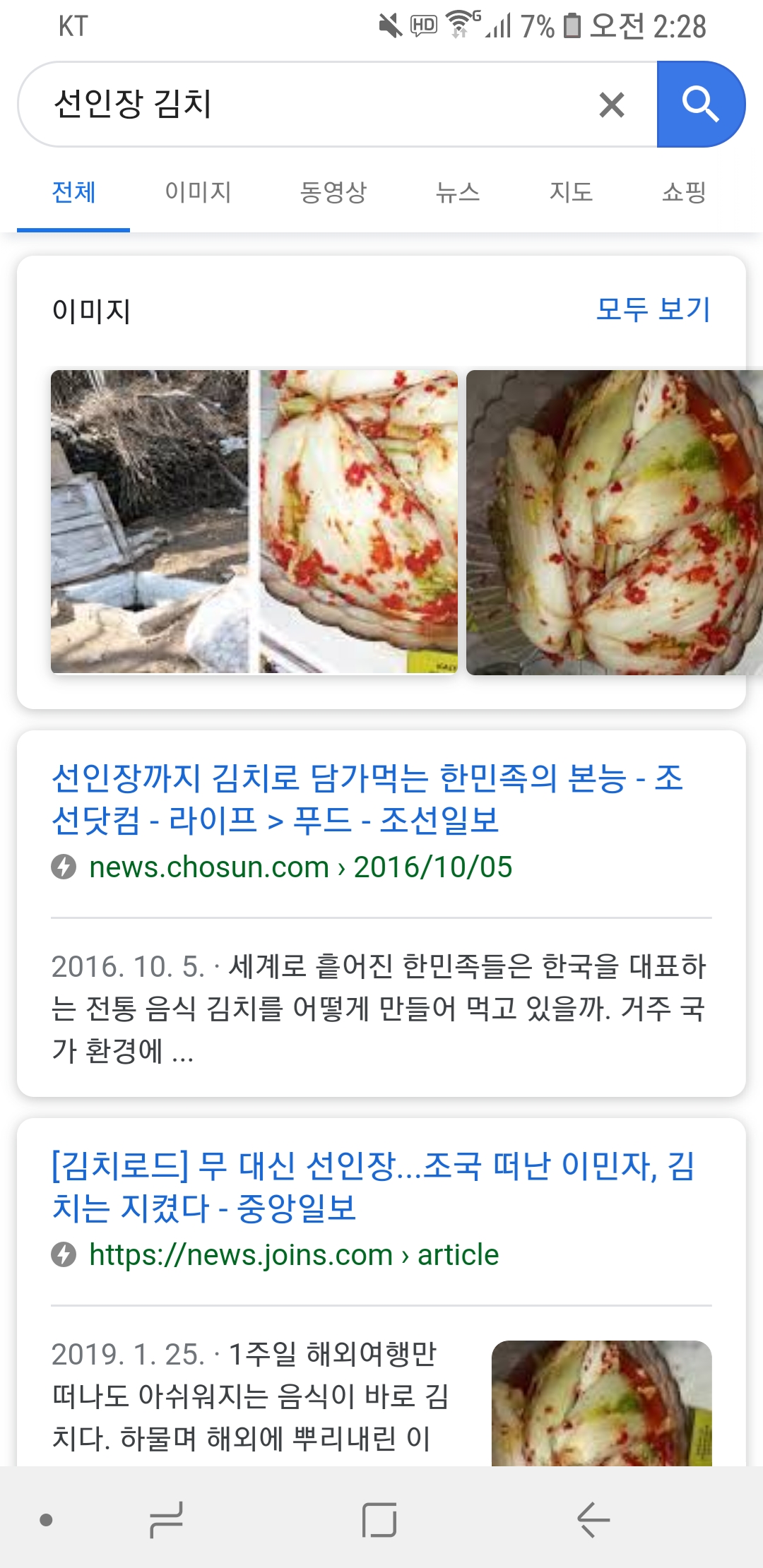
Task: Switch to the 이미지 tab
Action: [x=198, y=192]
